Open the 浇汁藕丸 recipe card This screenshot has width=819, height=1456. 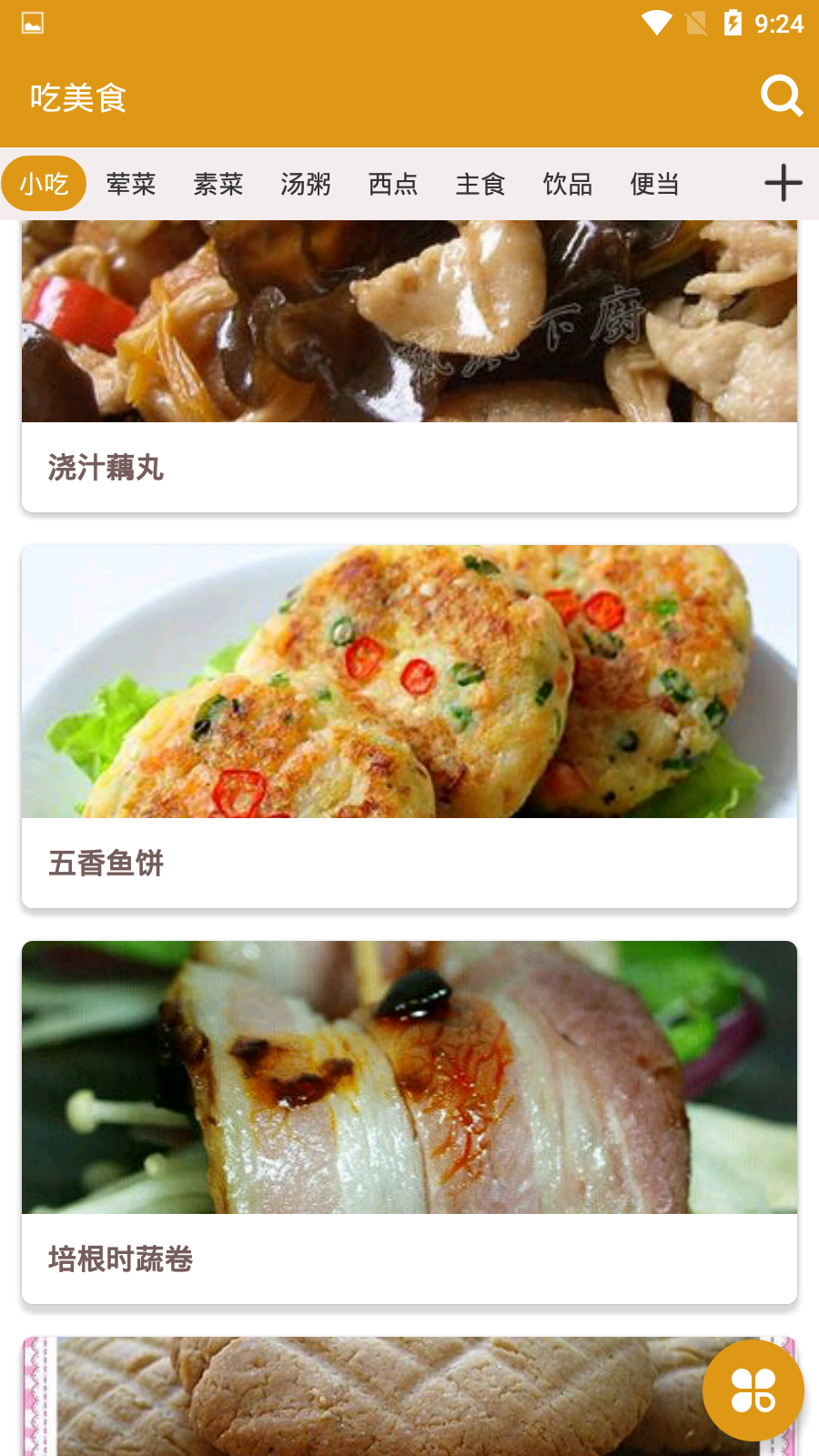tap(409, 382)
